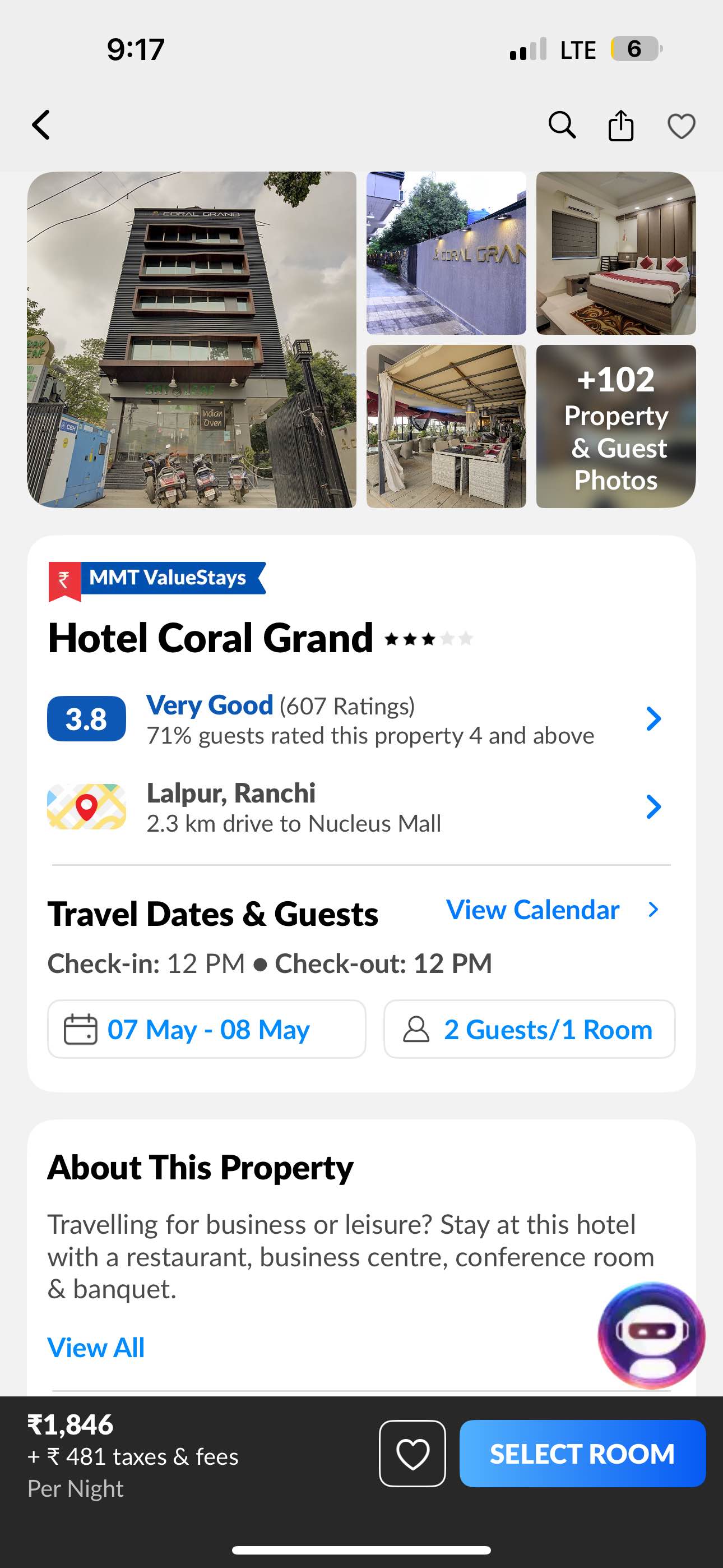Tap the share icon at top right

(x=620, y=125)
